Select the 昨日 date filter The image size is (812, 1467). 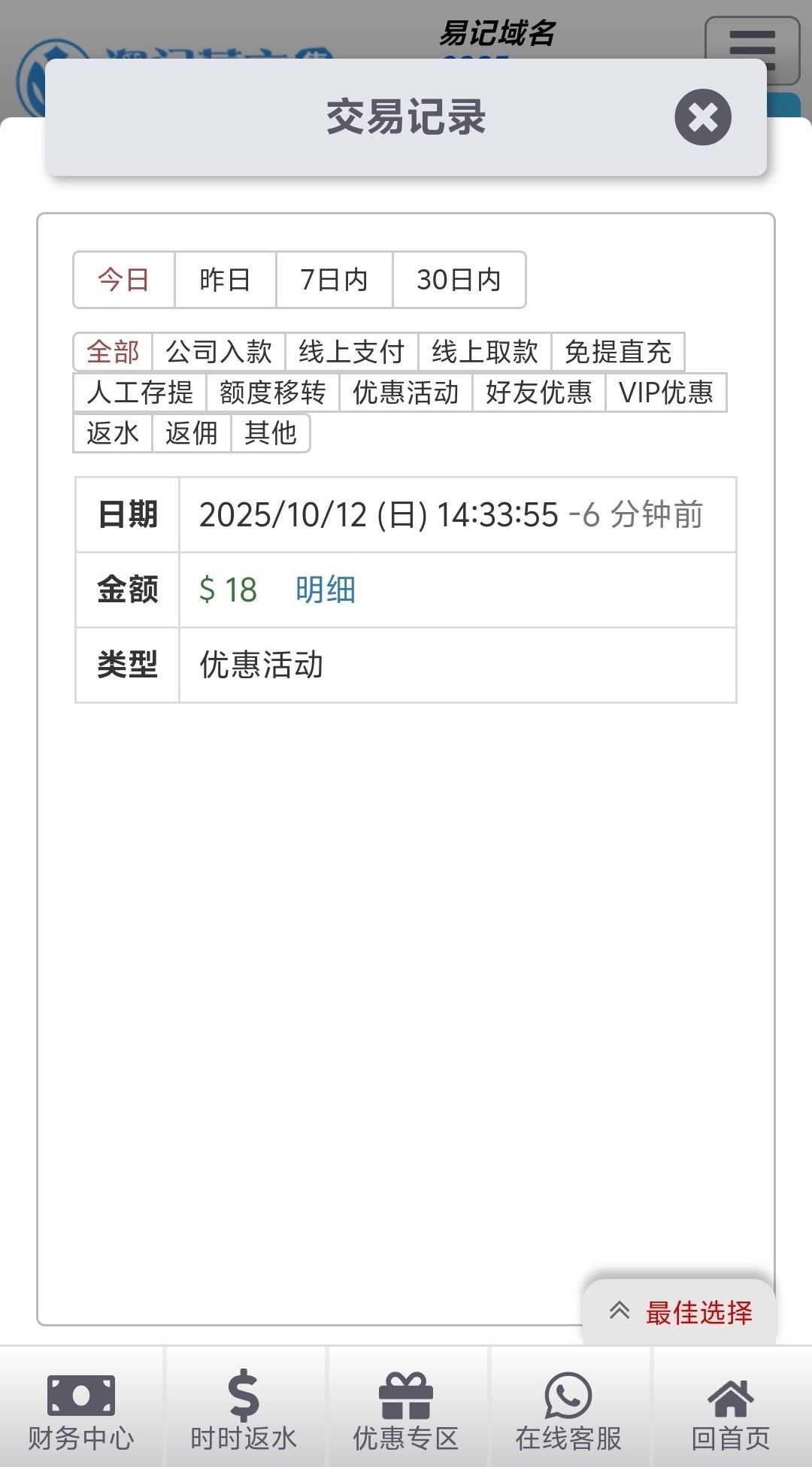click(x=225, y=280)
